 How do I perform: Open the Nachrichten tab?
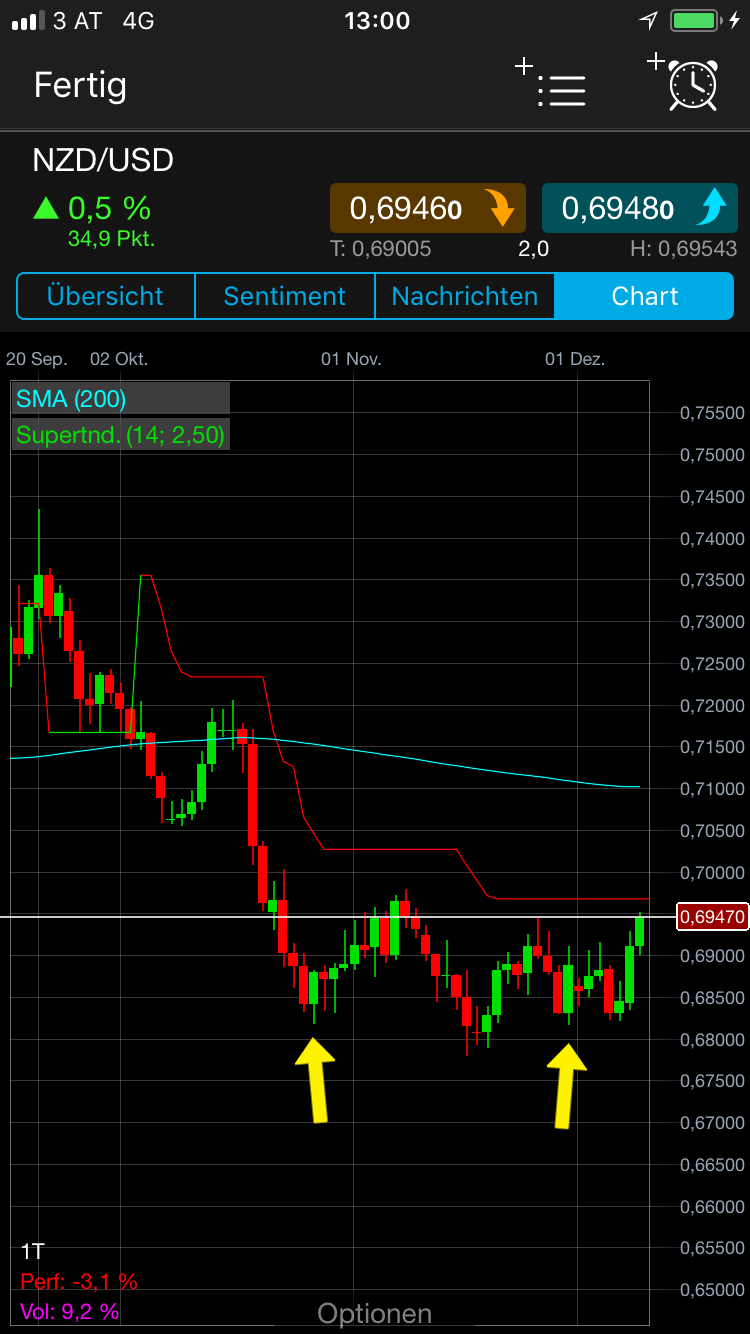point(464,296)
